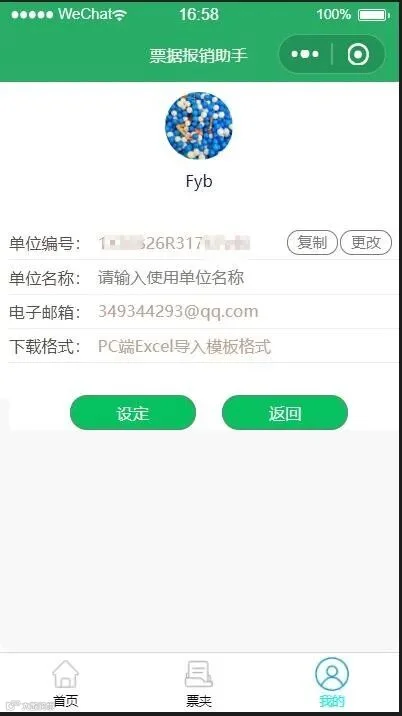
Task: Open the 票夹 ticket folder tab
Action: (x=199, y=683)
